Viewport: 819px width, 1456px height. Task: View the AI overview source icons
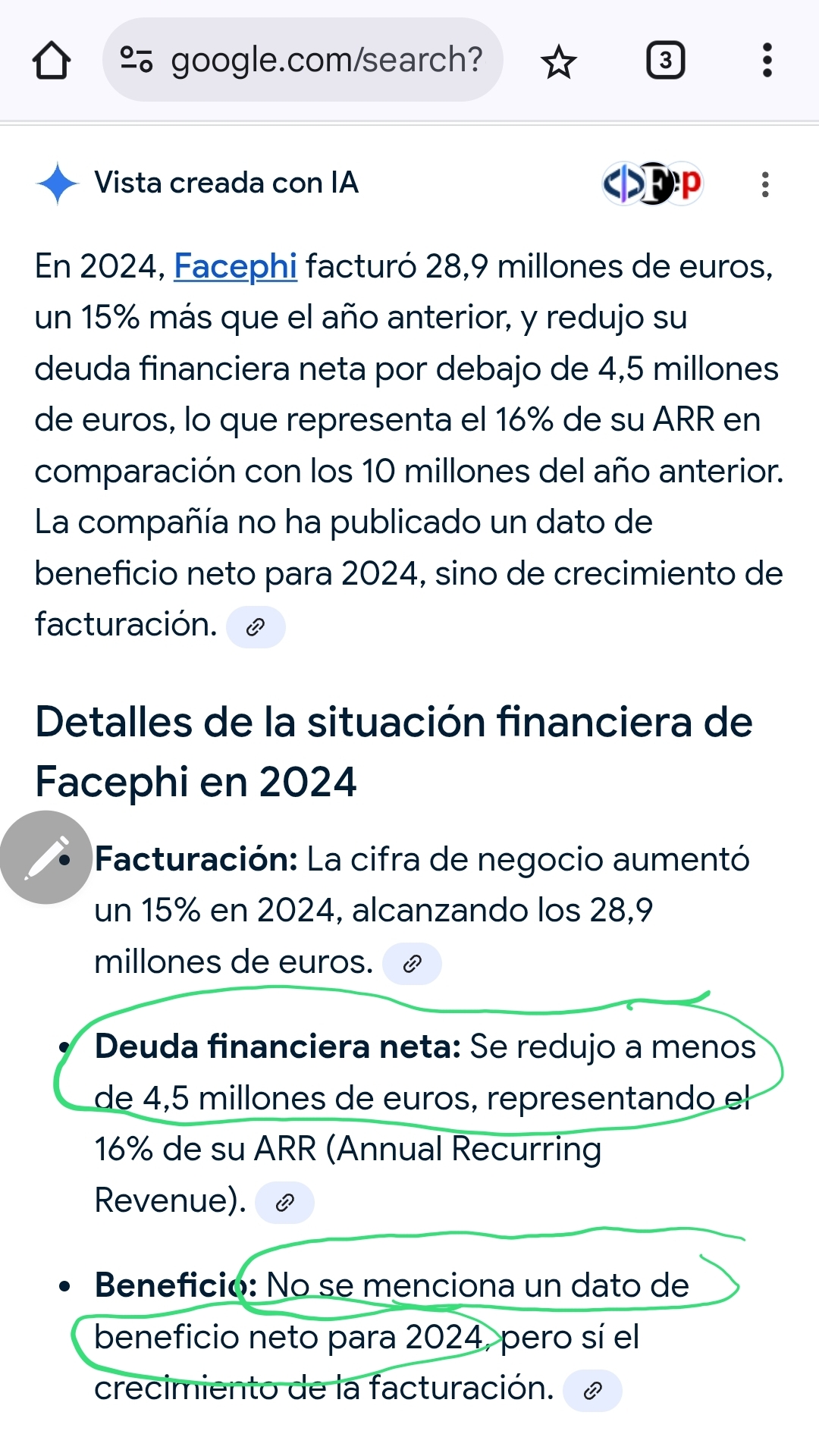[x=653, y=184]
